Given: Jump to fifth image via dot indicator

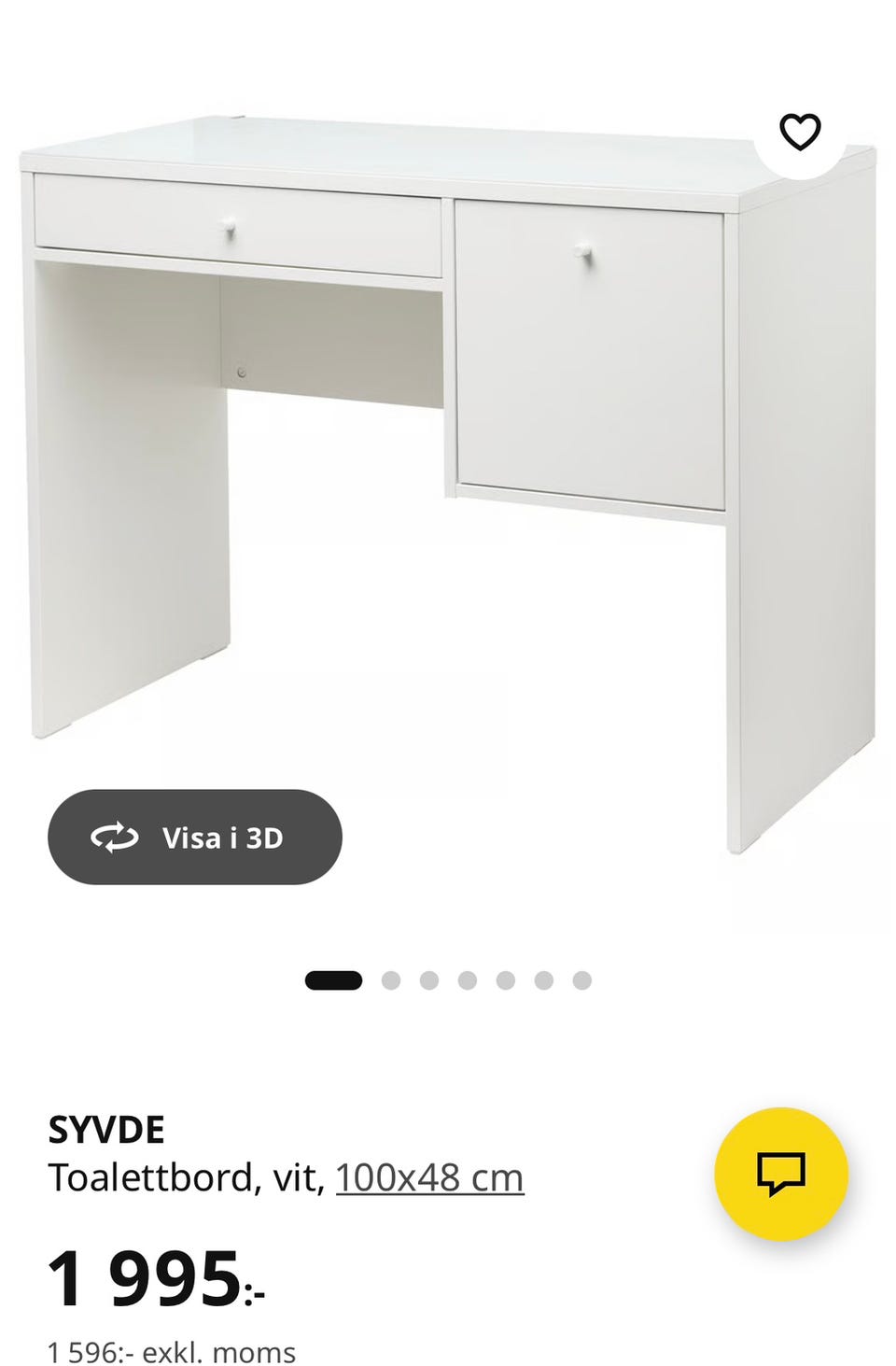Looking at the screenshot, I should pyautogui.click(x=505, y=979).
